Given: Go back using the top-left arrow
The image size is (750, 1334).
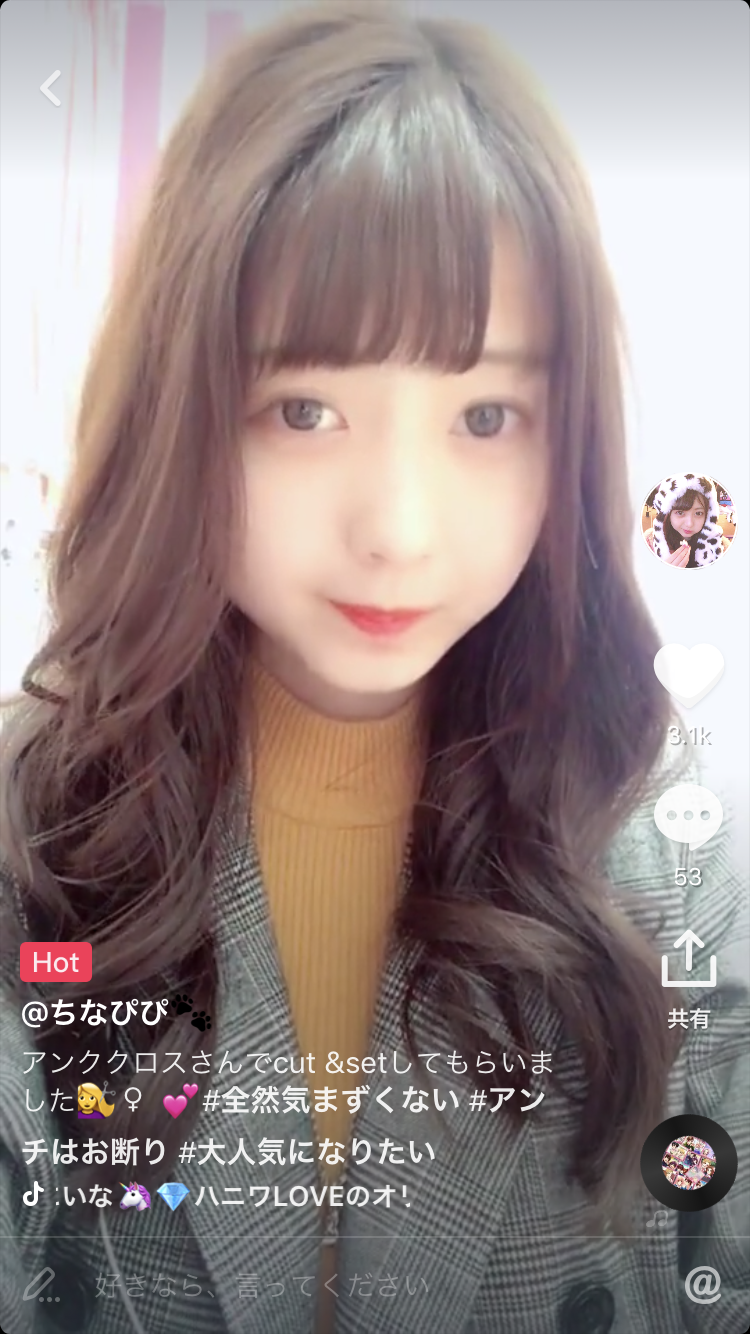Looking at the screenshot, I should click(x=51, y=88).
